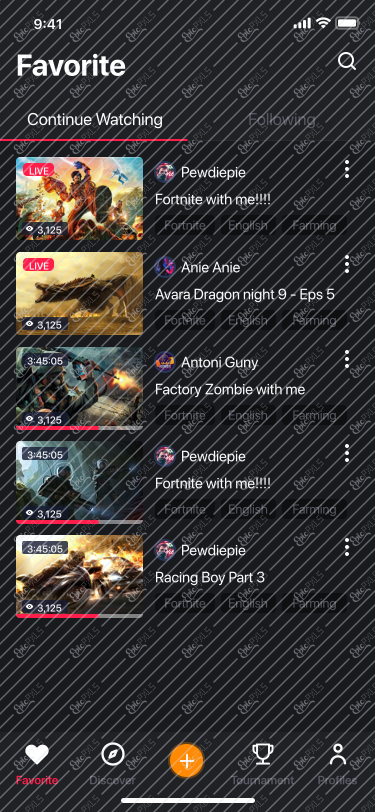The image size is (375, 812).
Task: Switch to the Following tab
Action: pos(281,120)
